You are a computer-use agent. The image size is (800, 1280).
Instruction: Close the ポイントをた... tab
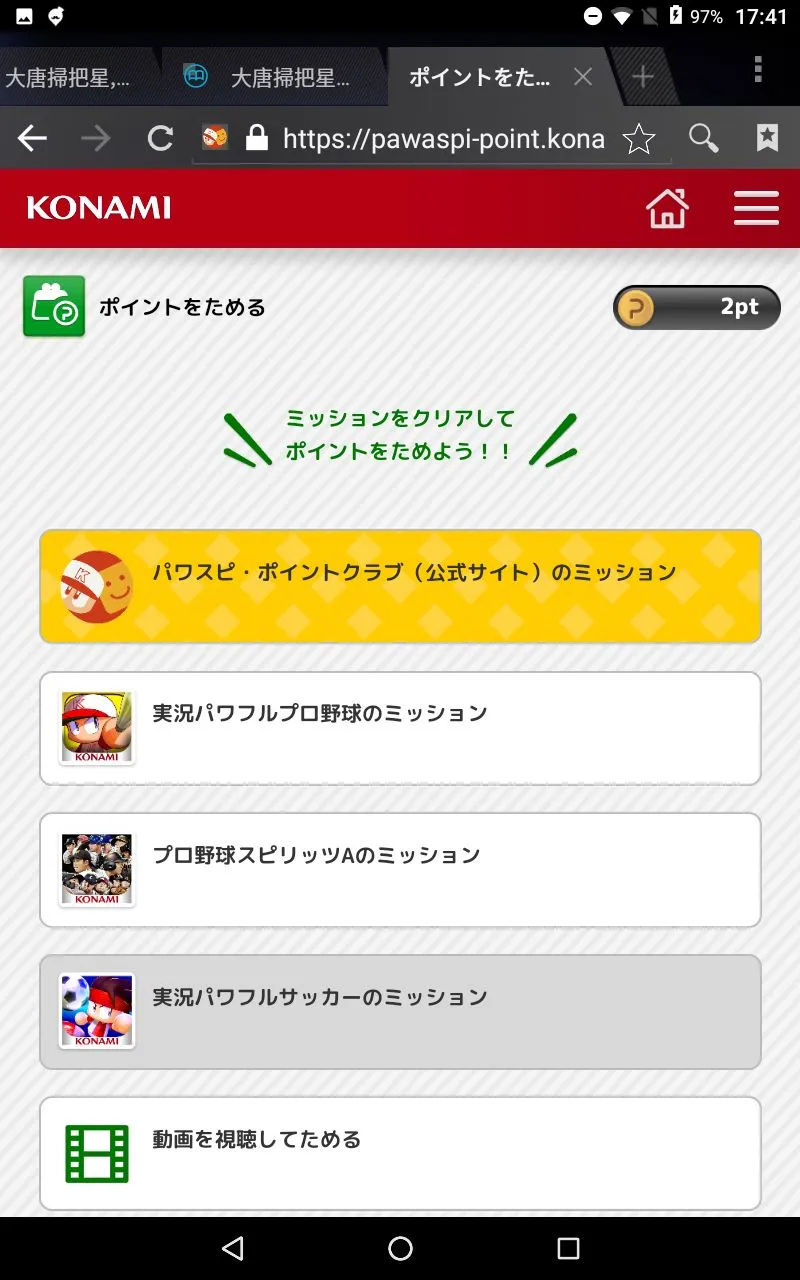pos(583,77)
